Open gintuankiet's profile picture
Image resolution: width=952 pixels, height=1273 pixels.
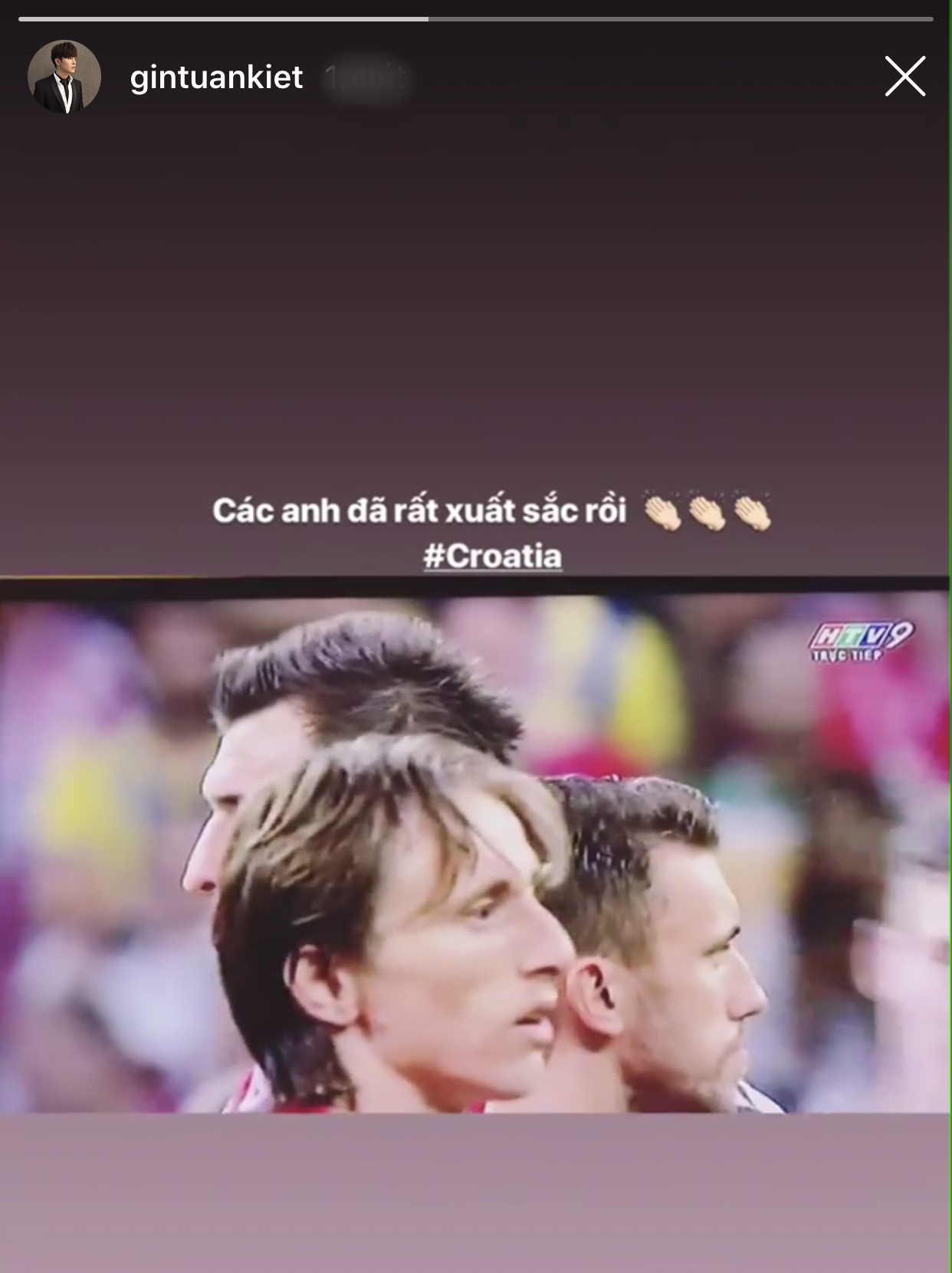pos(64,77)
